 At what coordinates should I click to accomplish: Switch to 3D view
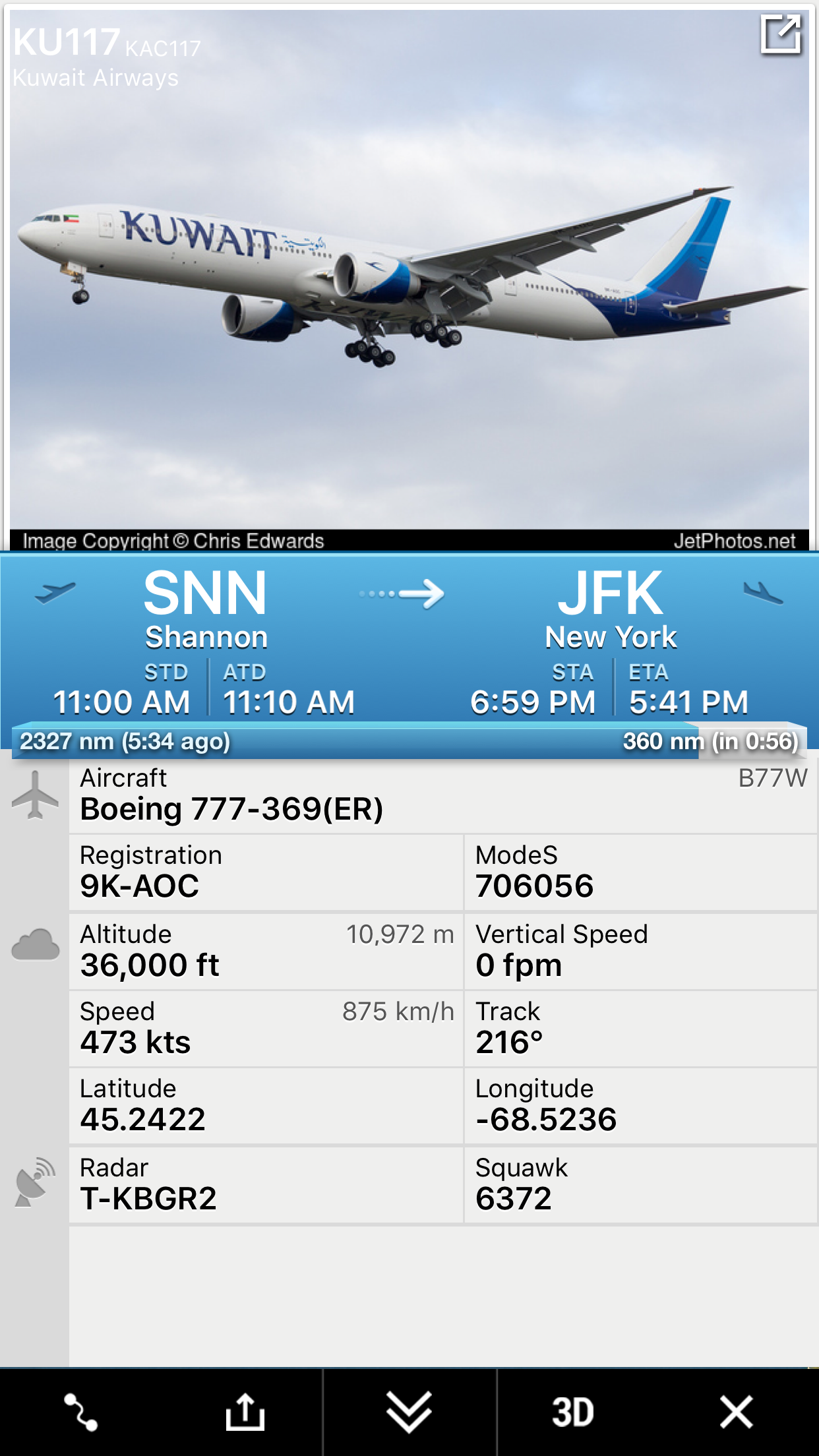pyautogui.click(x=572, y=1412)
